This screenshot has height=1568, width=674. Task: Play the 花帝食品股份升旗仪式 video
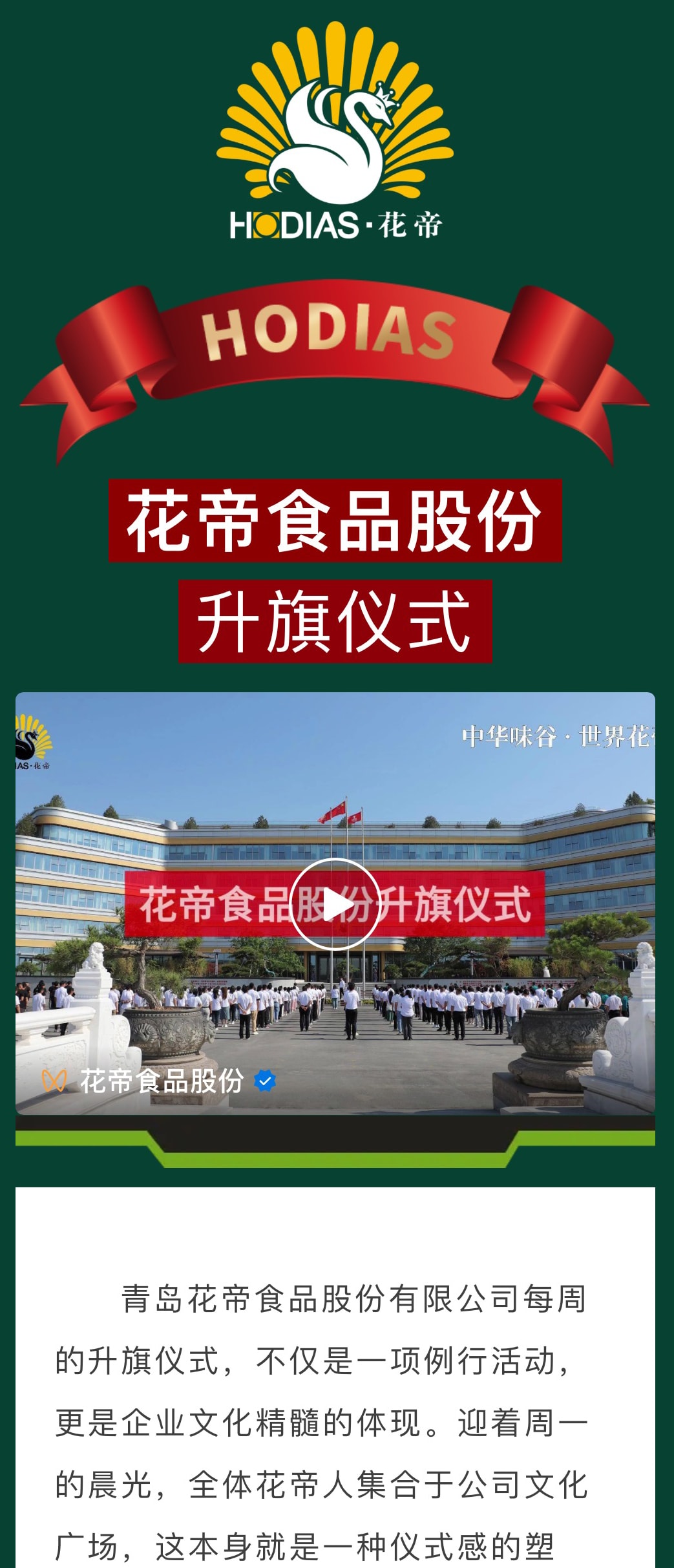[x=335, y=904]
